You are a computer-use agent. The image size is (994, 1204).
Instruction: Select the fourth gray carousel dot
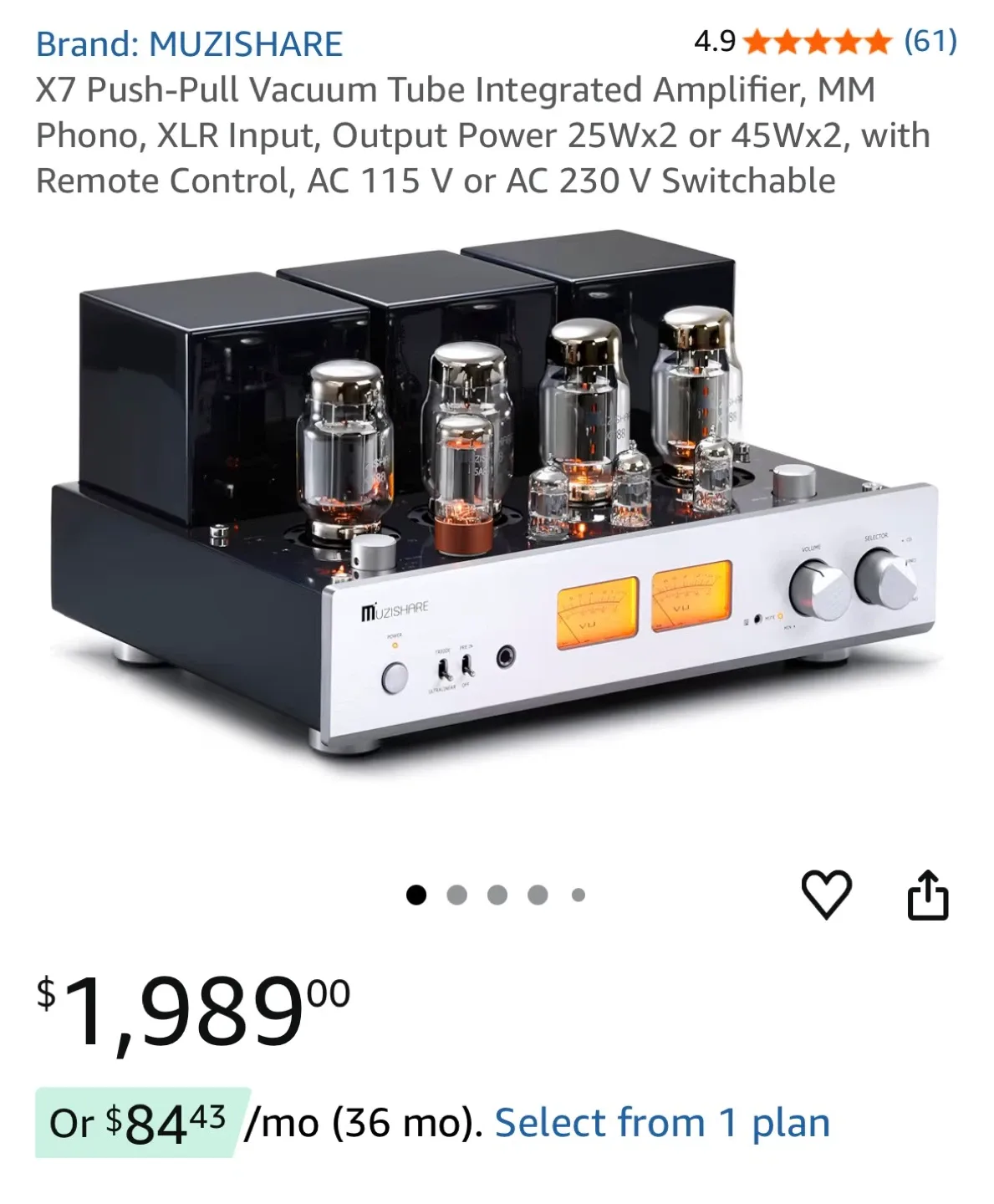click(536, 895)
